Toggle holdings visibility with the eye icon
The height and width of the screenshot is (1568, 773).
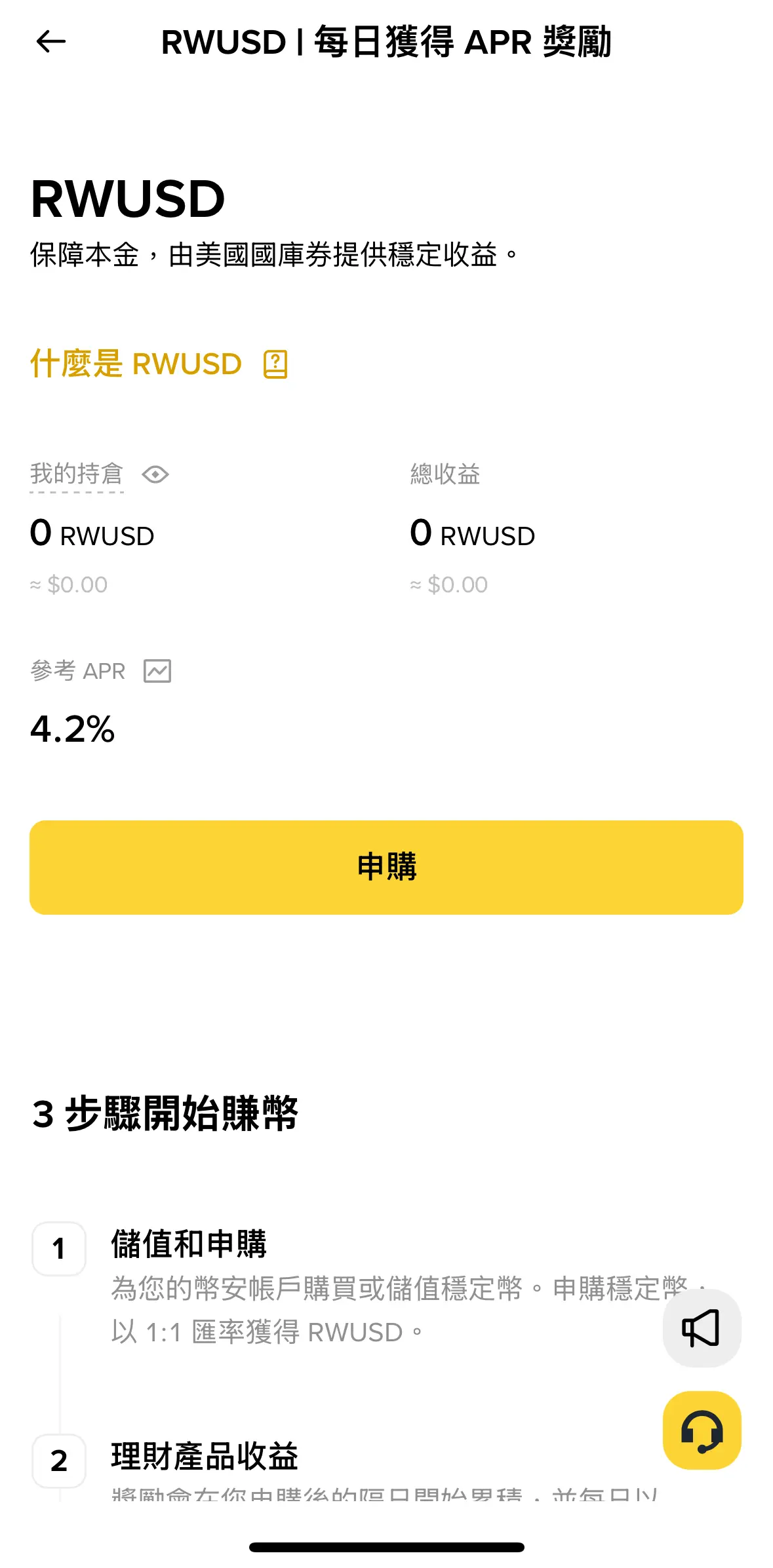tap(155, 474)
